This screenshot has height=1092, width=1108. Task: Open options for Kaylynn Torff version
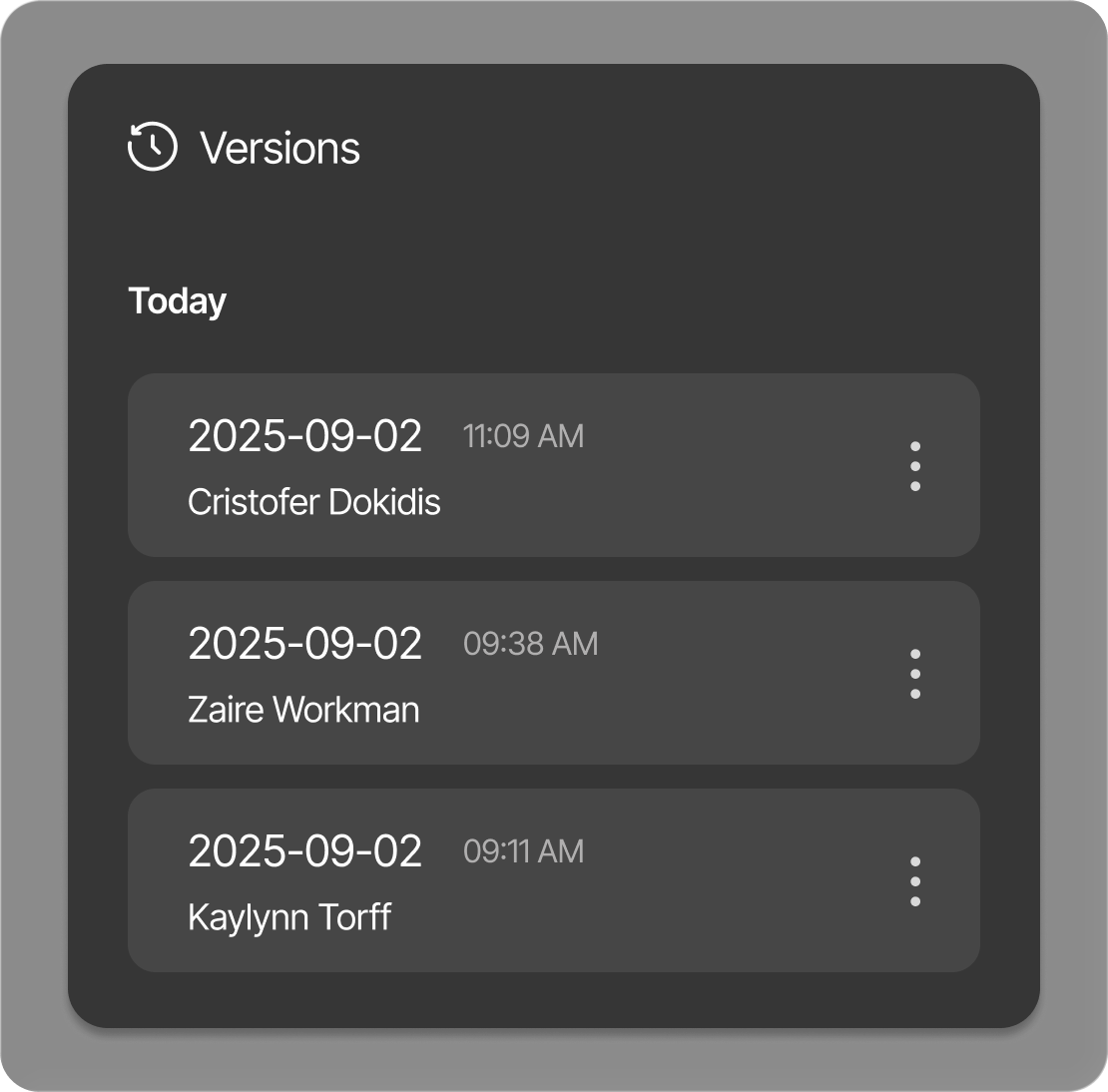point(915,880)
